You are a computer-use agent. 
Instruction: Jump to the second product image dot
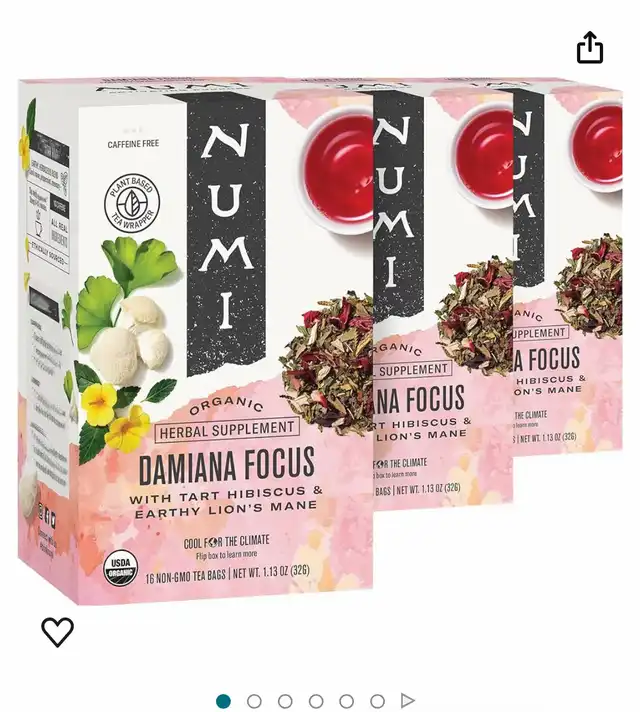pos(254,701)
